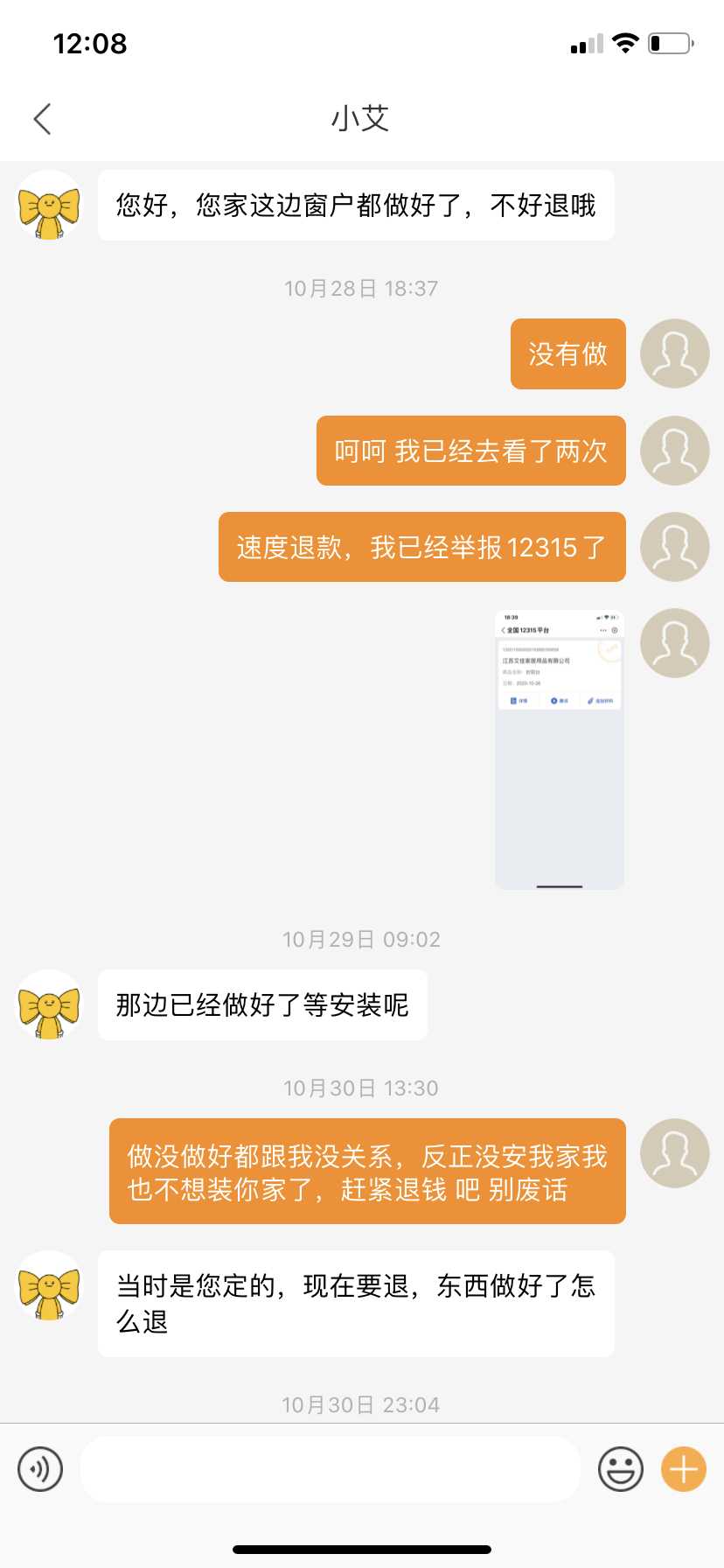Open the plus attachment menu
724x1568 pixels.
[684, 1469]
